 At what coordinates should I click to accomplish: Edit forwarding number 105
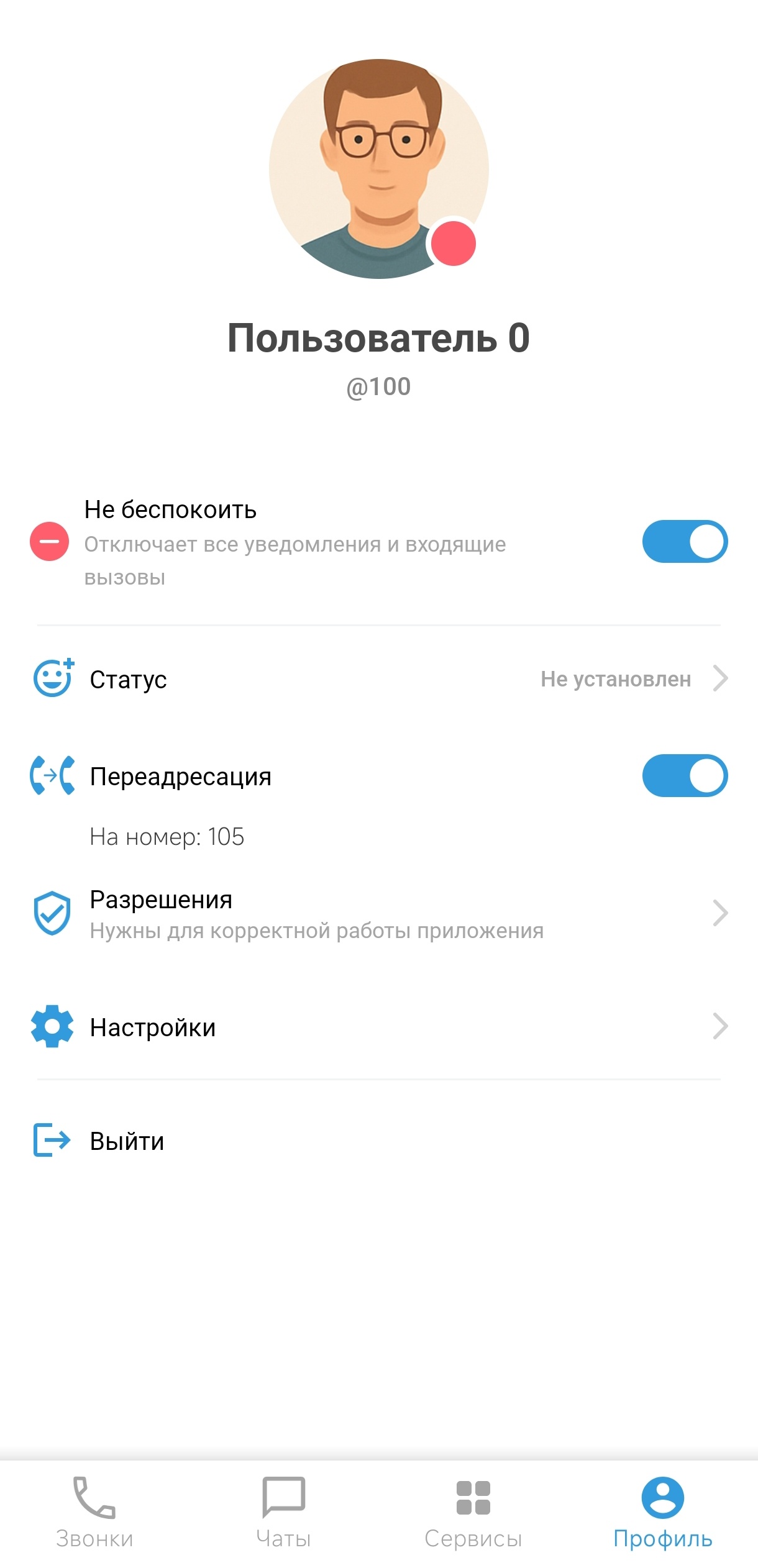pyautogui.click(x=167, y=837)
